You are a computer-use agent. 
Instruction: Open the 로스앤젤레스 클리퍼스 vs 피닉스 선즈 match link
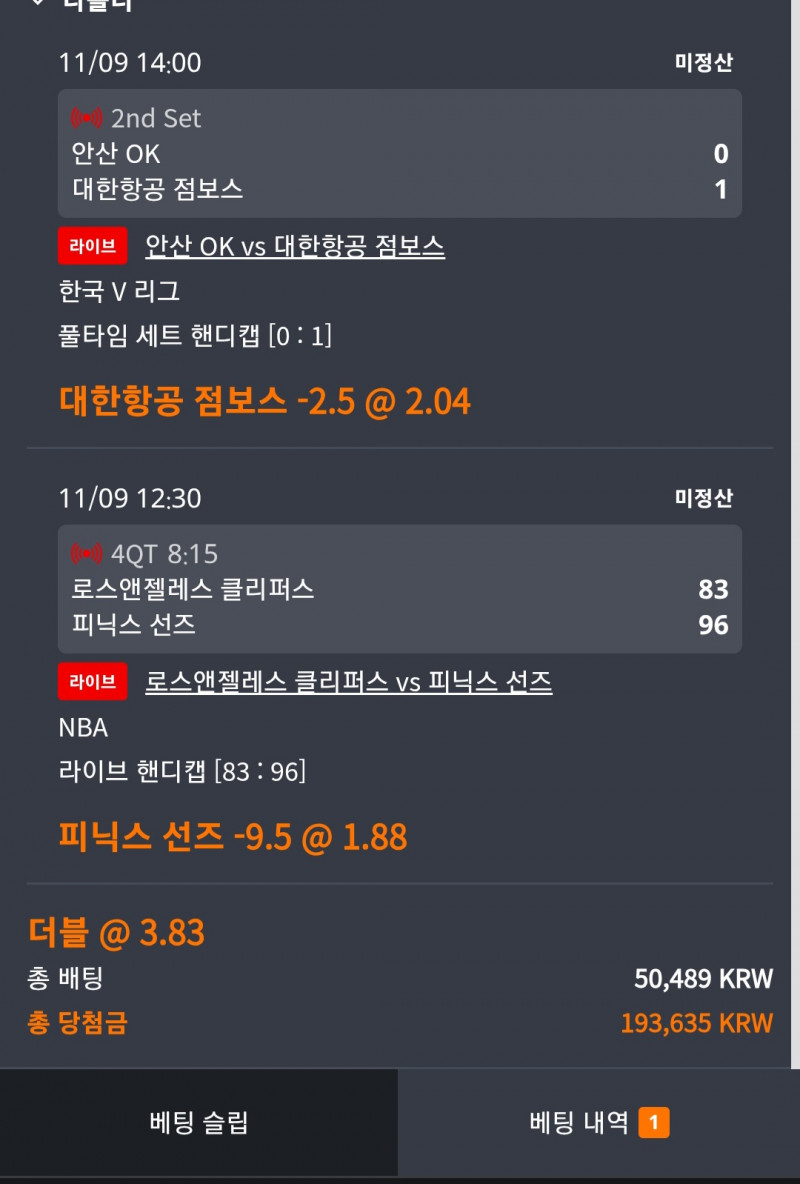(x=348, y=682)
